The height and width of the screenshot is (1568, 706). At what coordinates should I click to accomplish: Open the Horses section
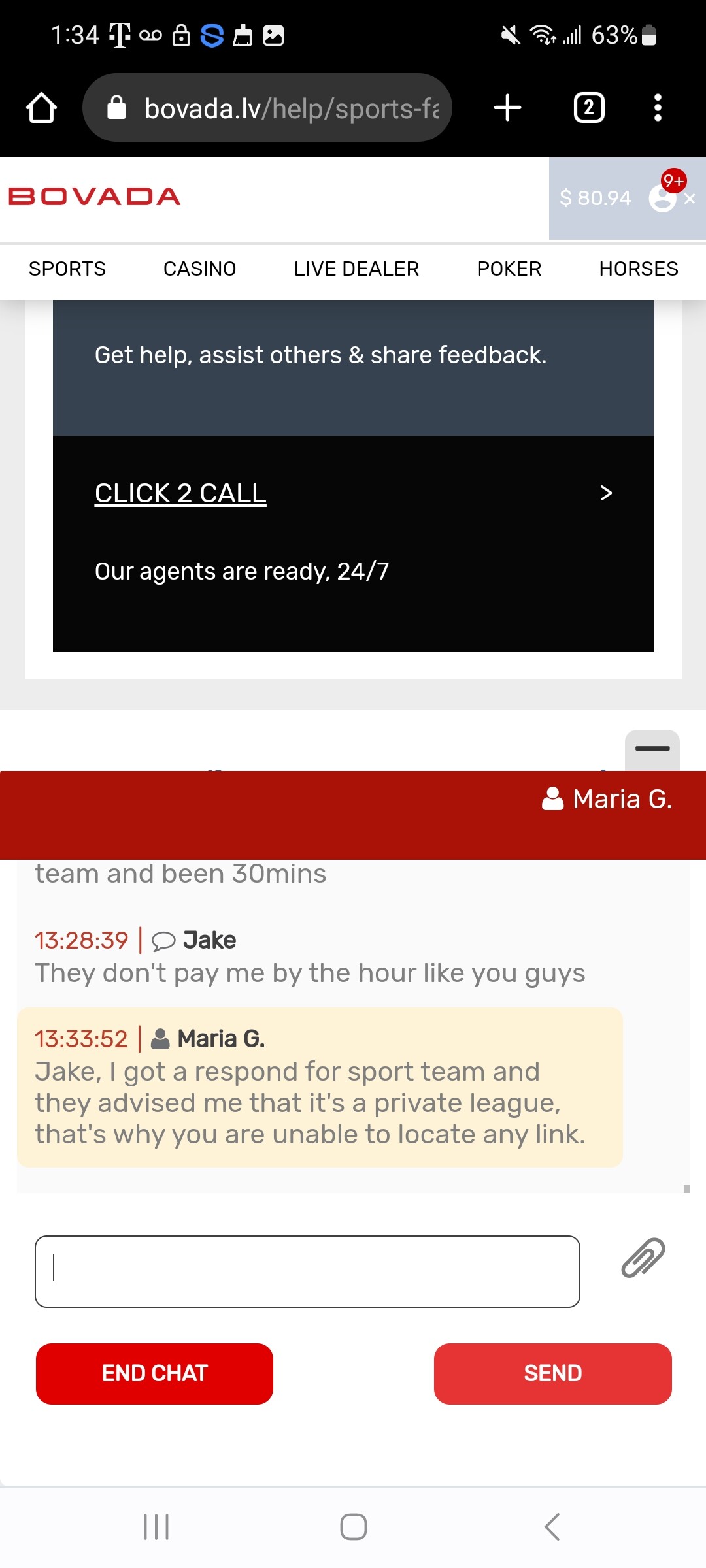pyautogui.click(x=638, y=269)
